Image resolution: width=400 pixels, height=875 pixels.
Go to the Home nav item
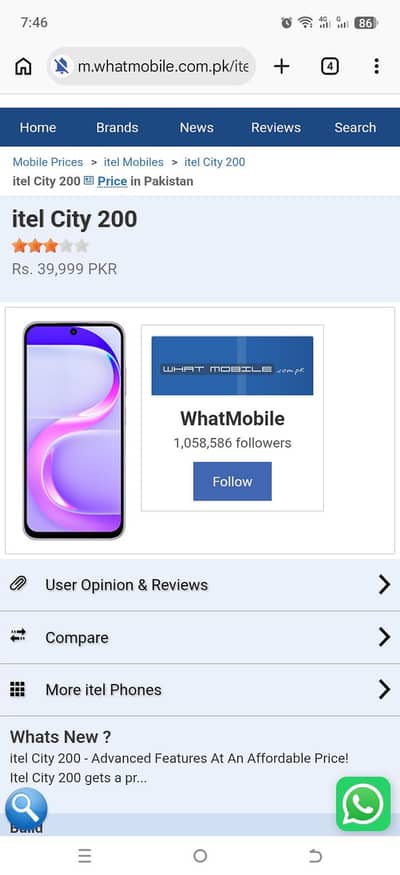(38, 128)
